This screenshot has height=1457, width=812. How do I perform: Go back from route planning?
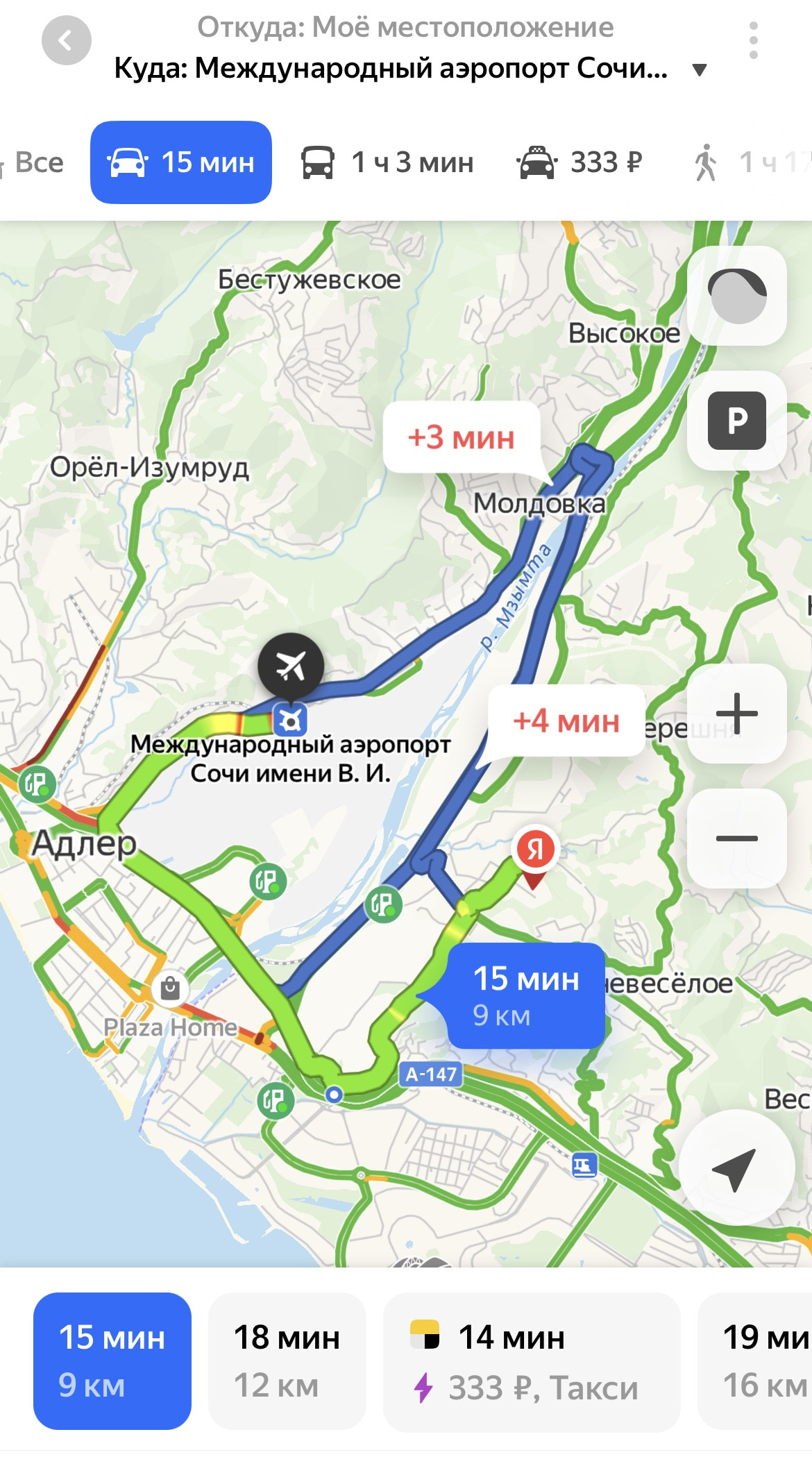[x=67, y=41]
